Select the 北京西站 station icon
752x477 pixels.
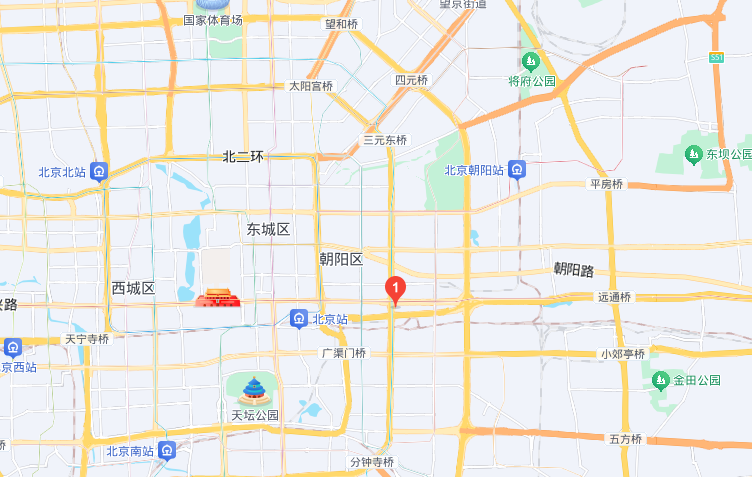[x=12, y=348]
